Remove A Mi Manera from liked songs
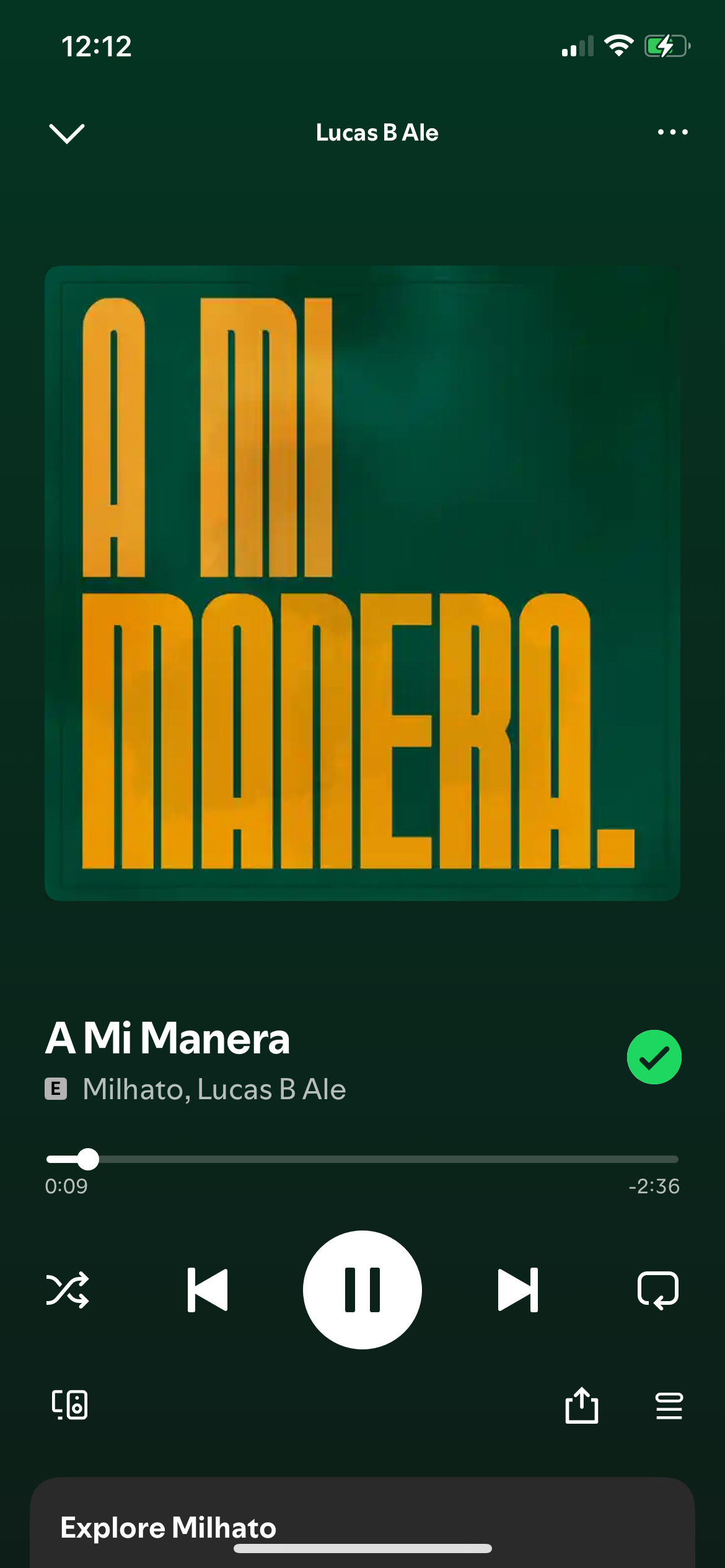Screen dimensions: 725x1568 [x=654, y=1057]
